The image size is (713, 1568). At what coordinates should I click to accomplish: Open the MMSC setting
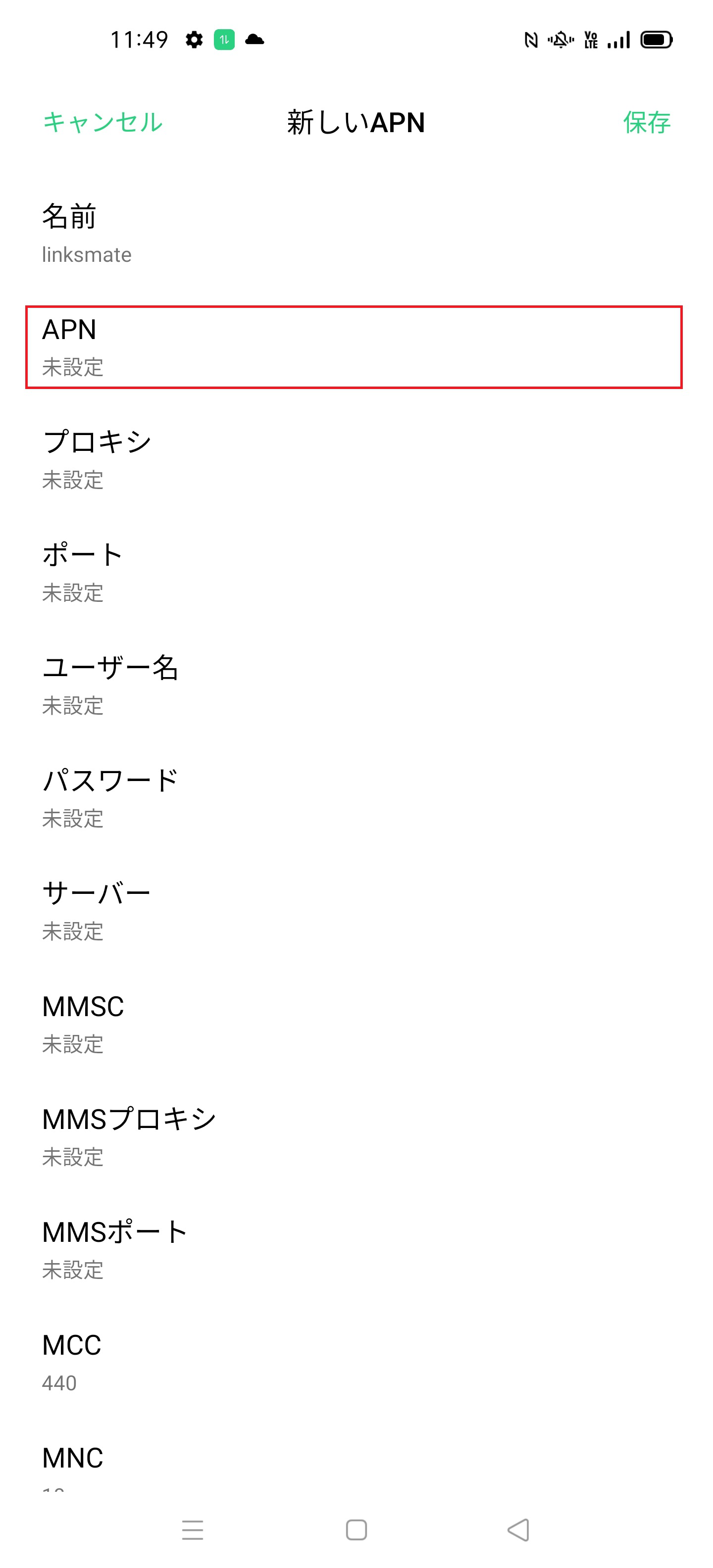pyautogui.click(x=356, y=1024)
